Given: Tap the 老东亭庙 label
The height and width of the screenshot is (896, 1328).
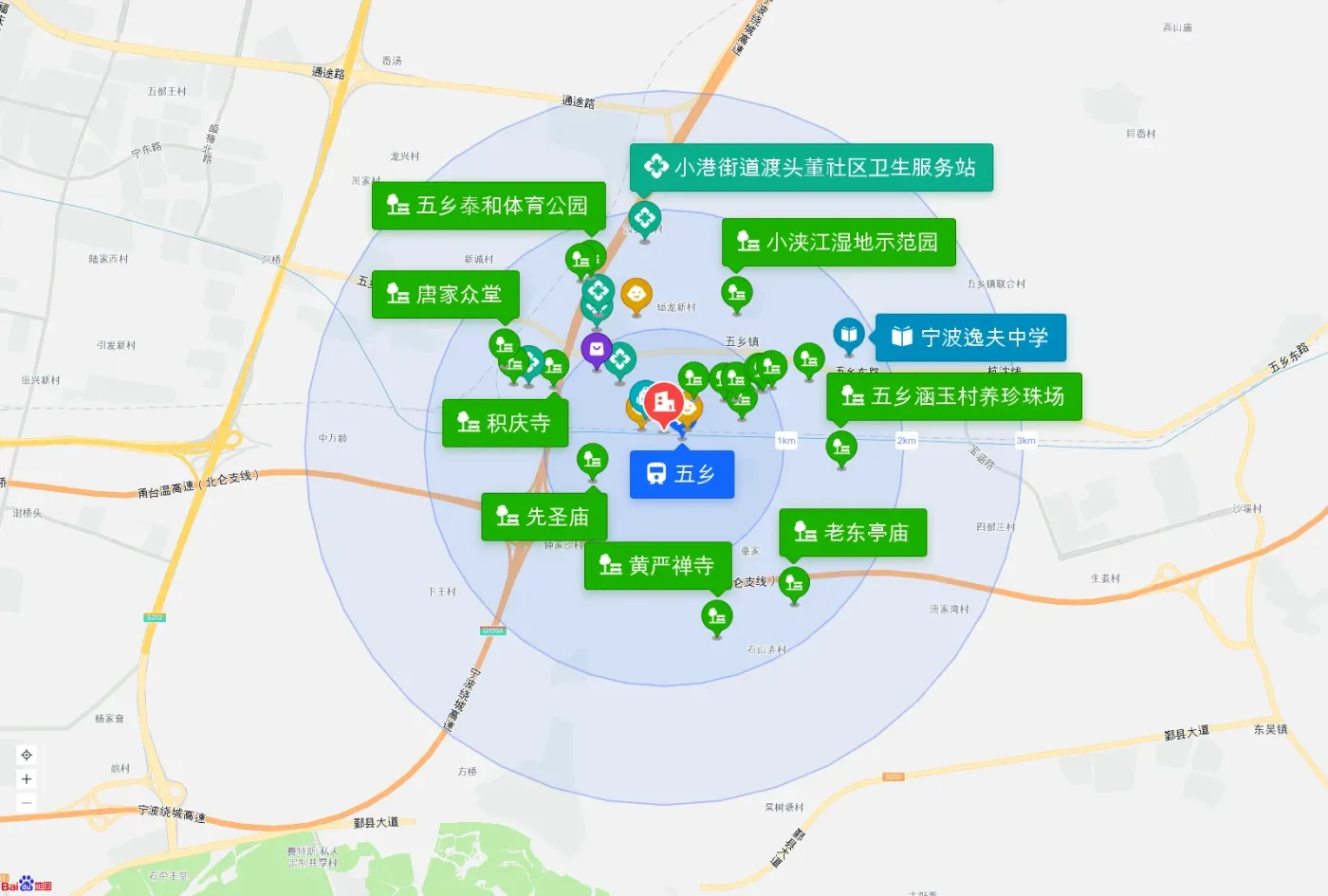Looking at the screenshot, I should point(853,533).
